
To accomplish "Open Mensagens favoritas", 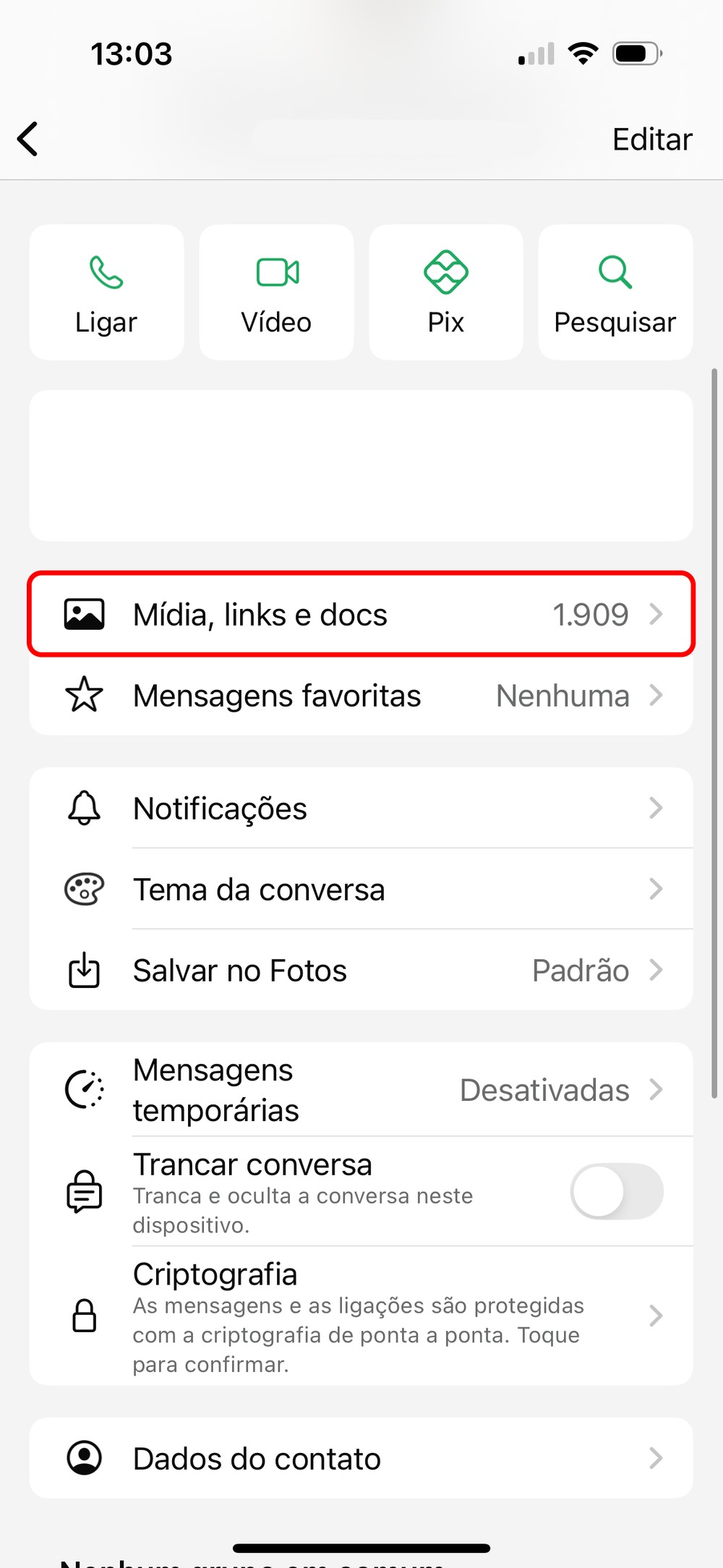I will 361,696.
